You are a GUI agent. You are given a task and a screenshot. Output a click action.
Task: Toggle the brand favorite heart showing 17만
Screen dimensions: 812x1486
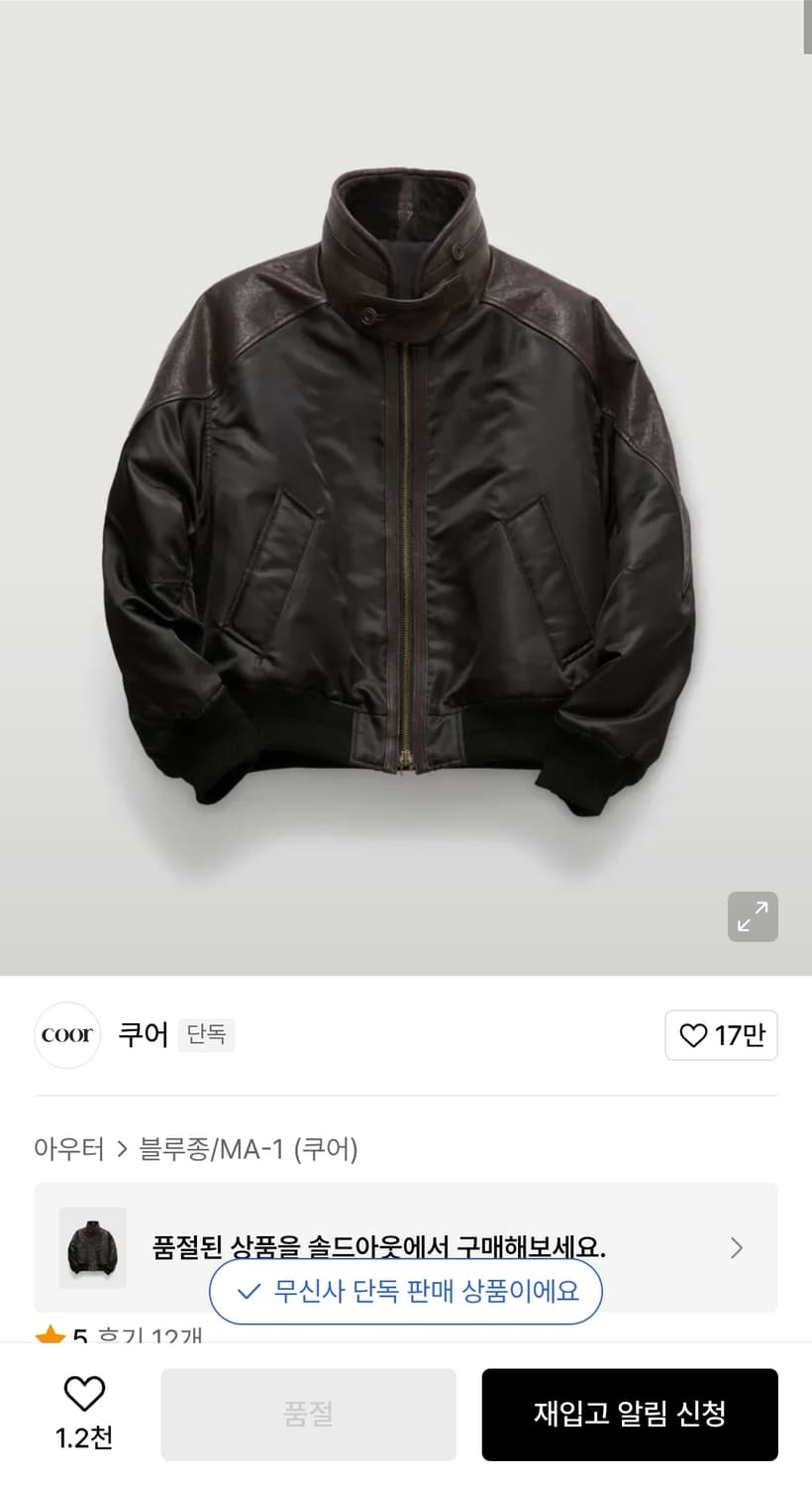click(x=722, y=1034)
